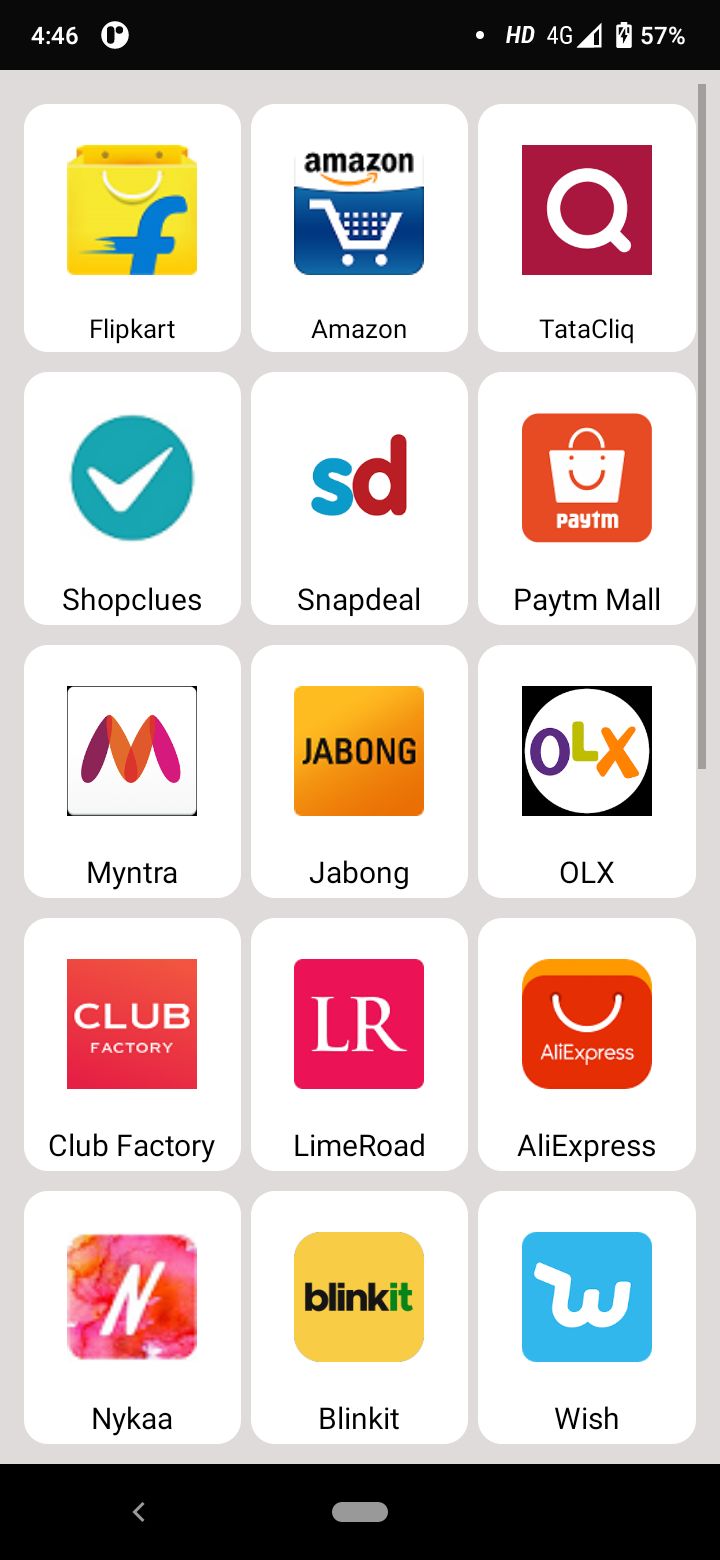Tap the Club Factory tile
This screenshot has width=720, height=1560.
pos(132,1044)
